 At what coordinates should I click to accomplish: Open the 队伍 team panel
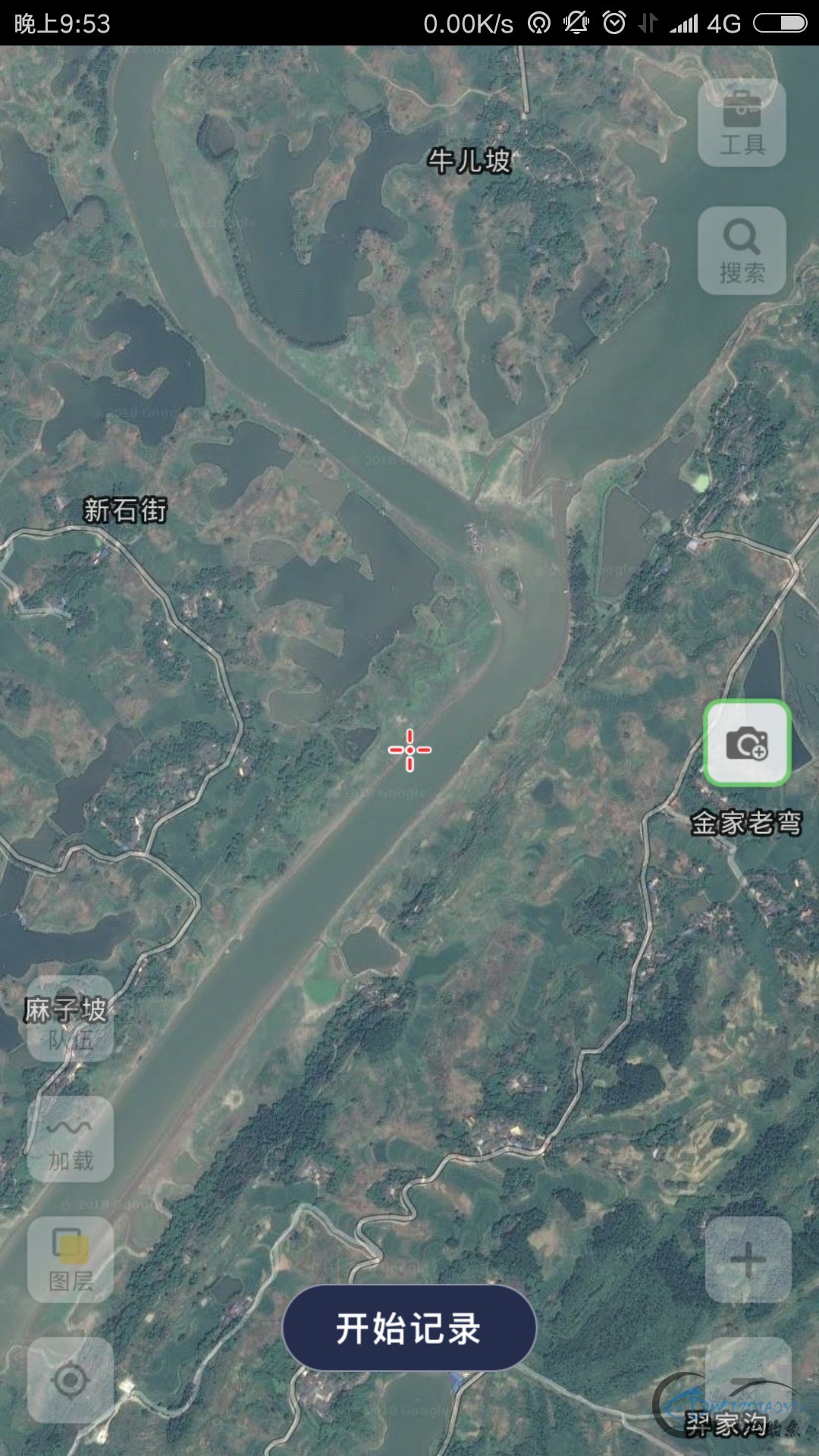(x=71, y=1020)
